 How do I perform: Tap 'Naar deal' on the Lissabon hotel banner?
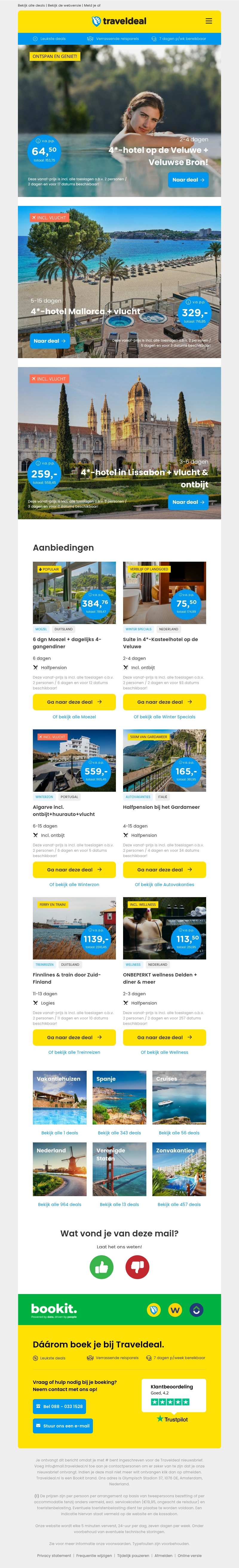[x=189, y=502]
